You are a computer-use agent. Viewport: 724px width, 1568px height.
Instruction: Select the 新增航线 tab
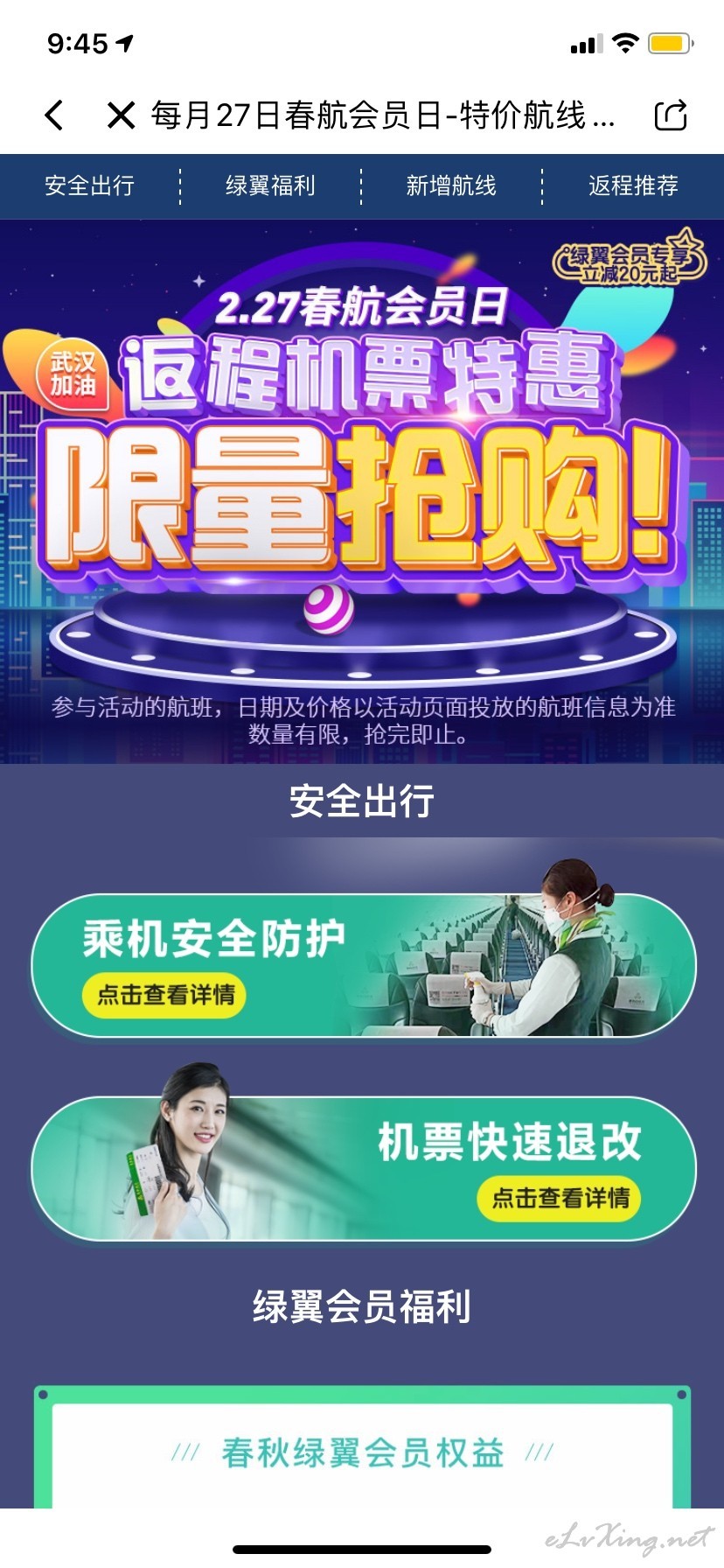(451, 185)
